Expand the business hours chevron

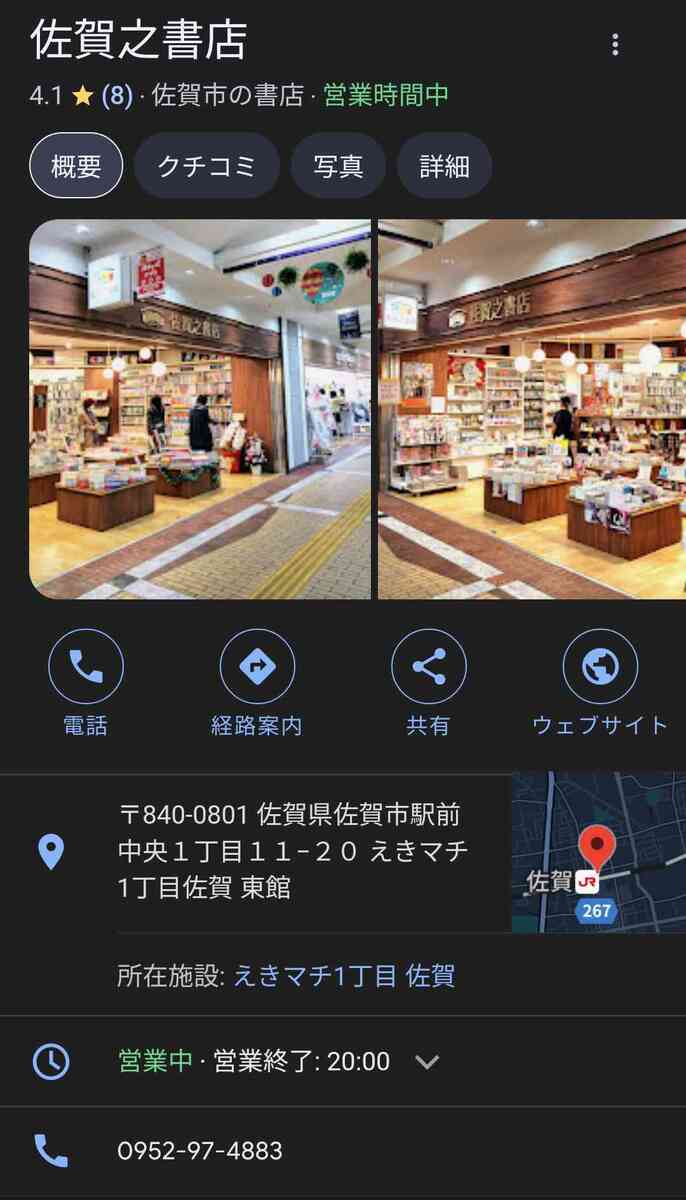point(427,1062)
